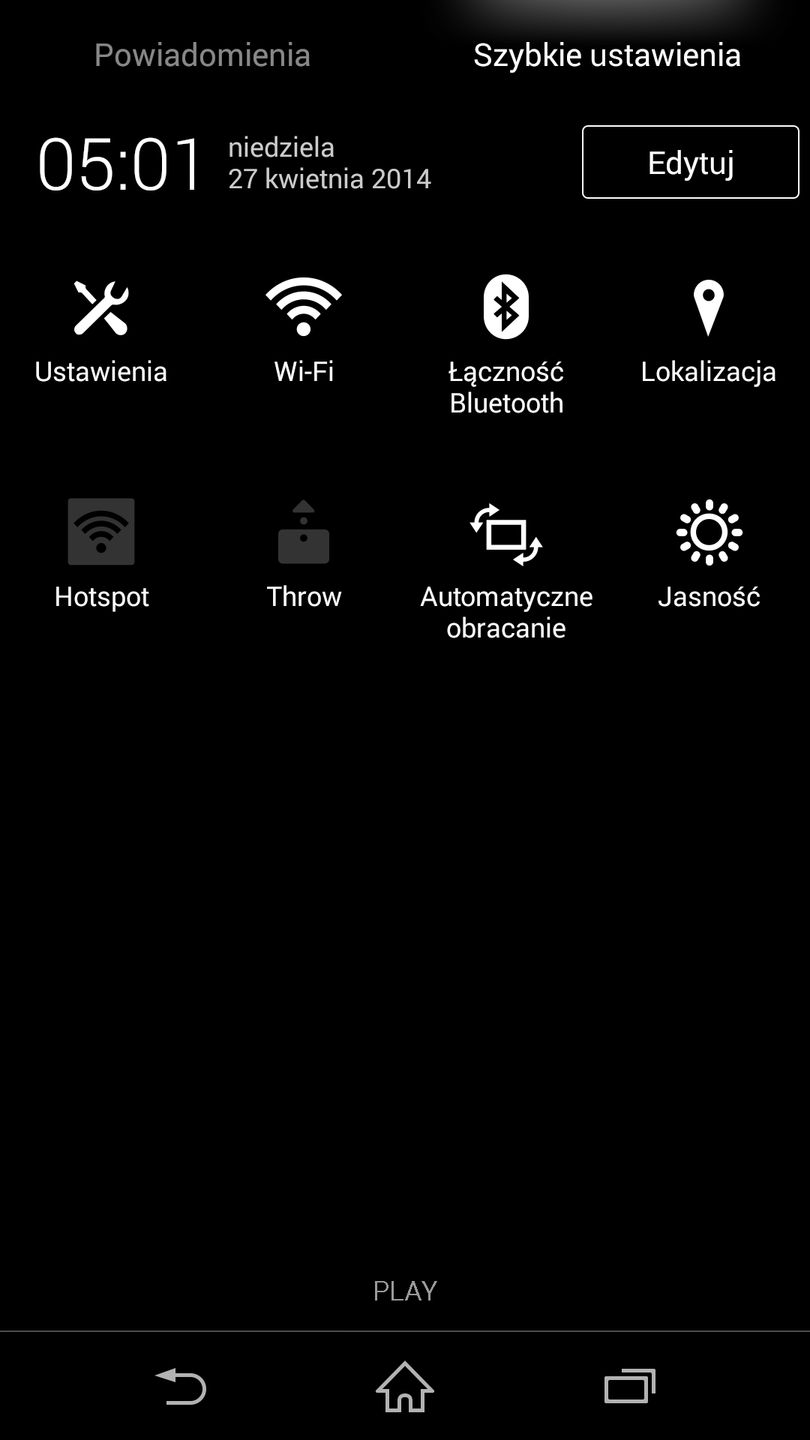The width and height of the screenshot is (810, 1440).
Task: Select the Szybkie ustawienia tab
Action: point(607,55)
